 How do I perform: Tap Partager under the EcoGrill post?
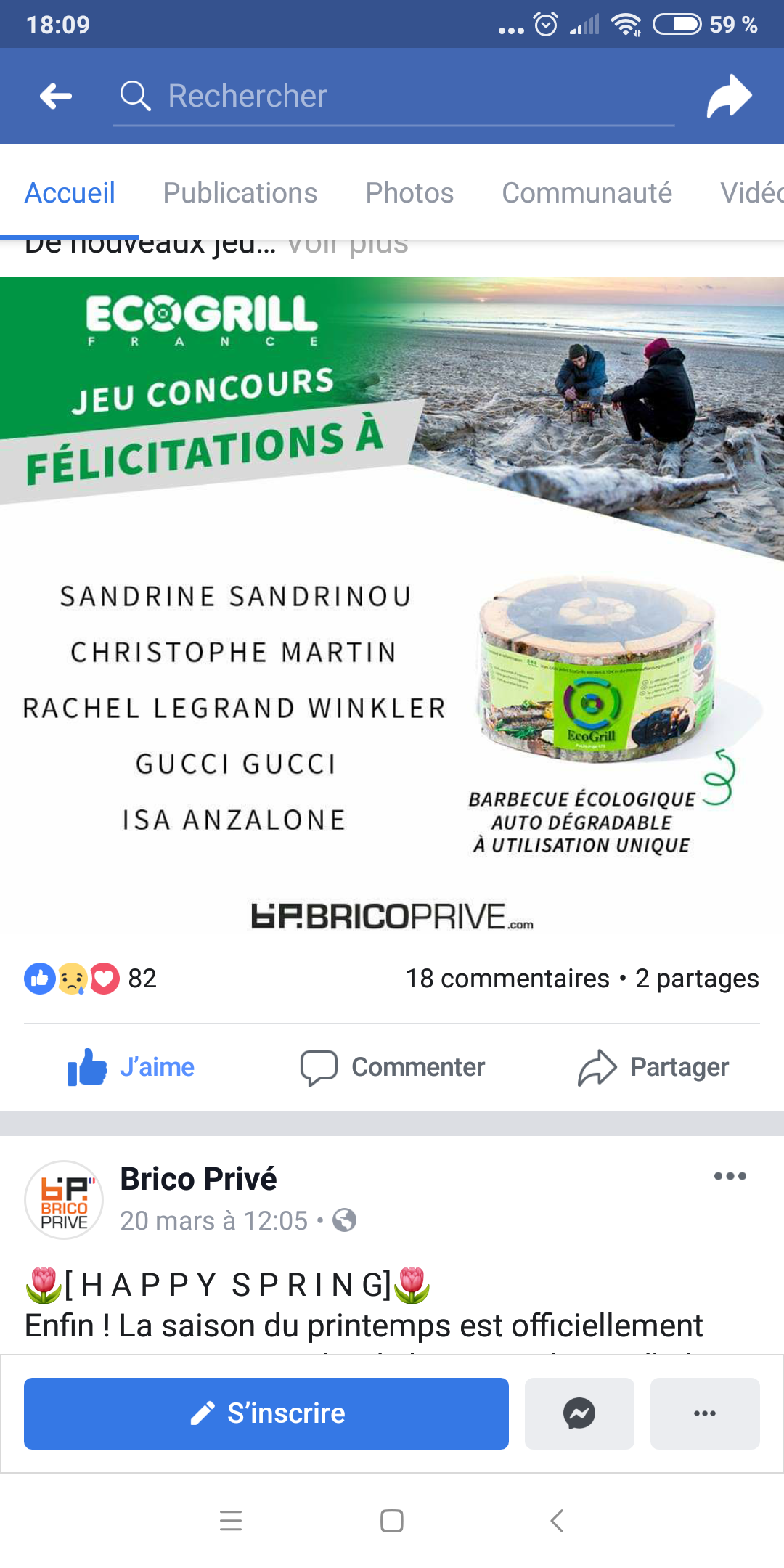click(653, 1067)
